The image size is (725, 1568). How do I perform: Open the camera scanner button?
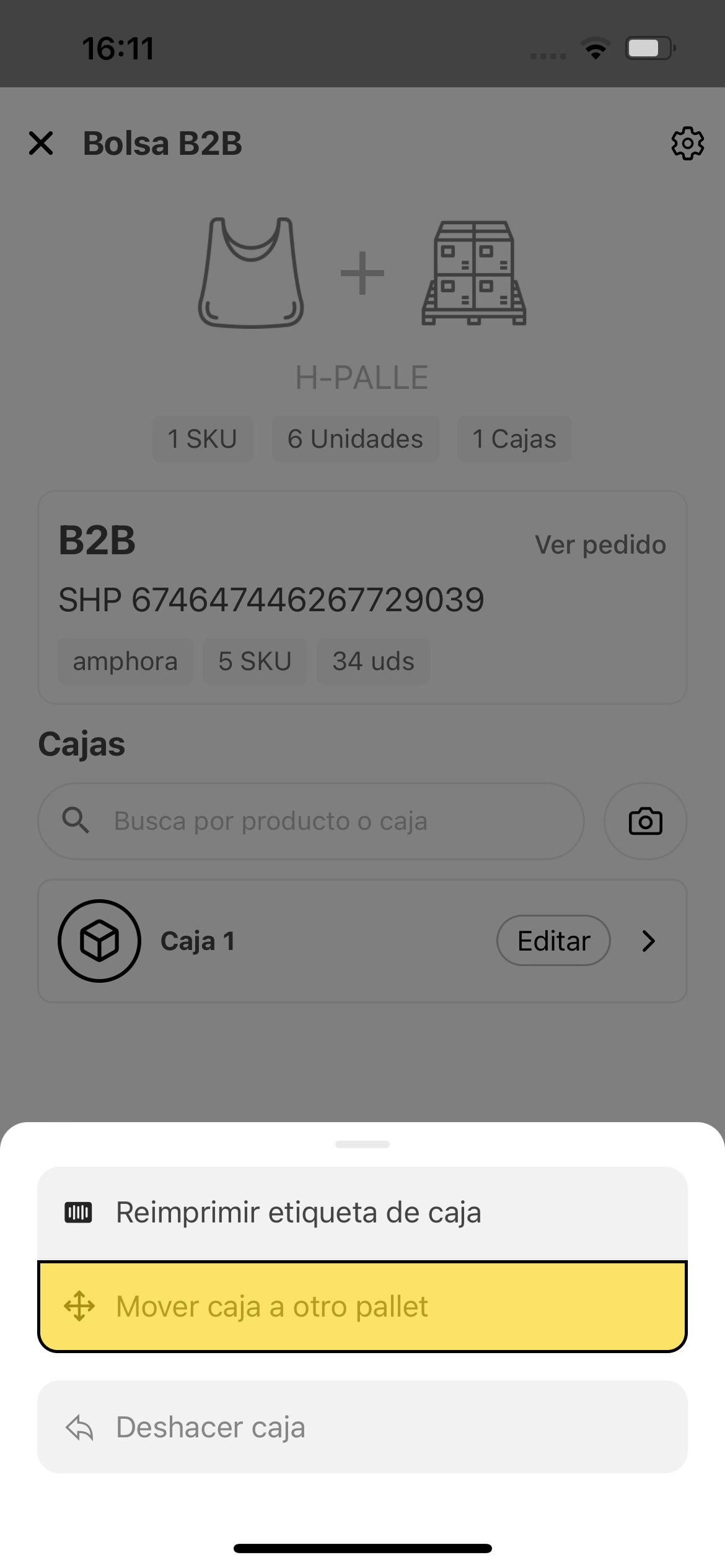[645, 821]
